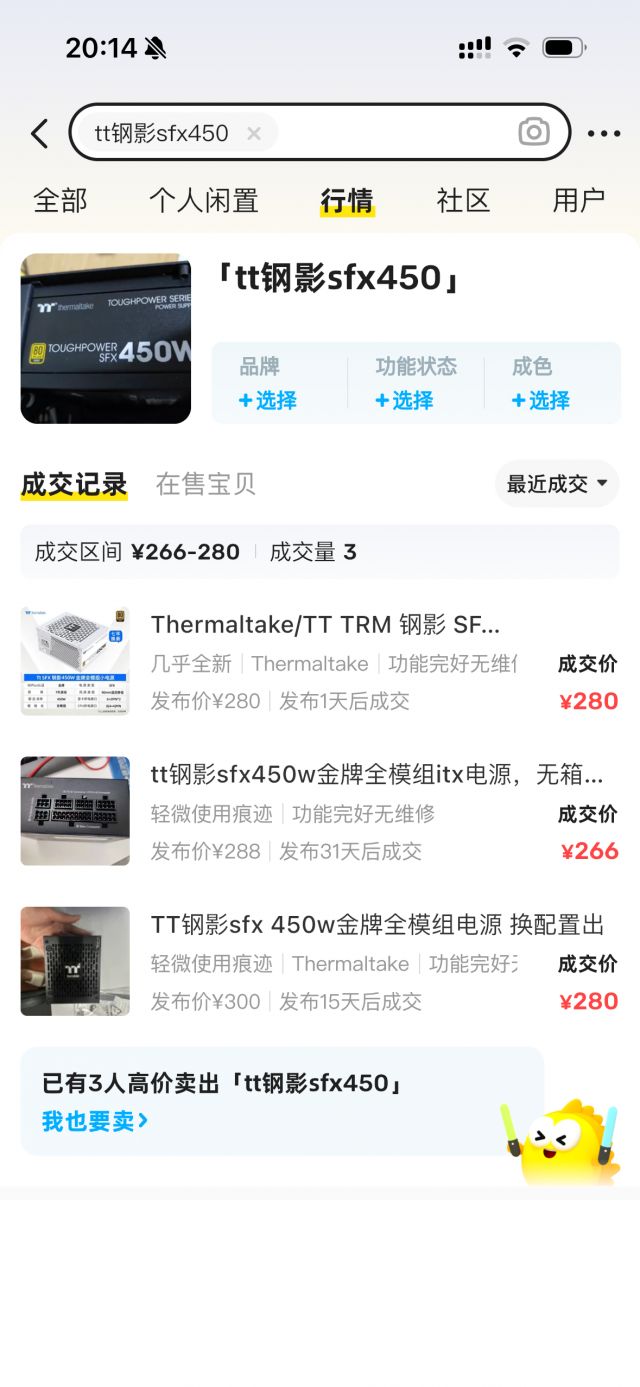Switch to the 全部 tab

pyautogui.click(x=60, y=200)
